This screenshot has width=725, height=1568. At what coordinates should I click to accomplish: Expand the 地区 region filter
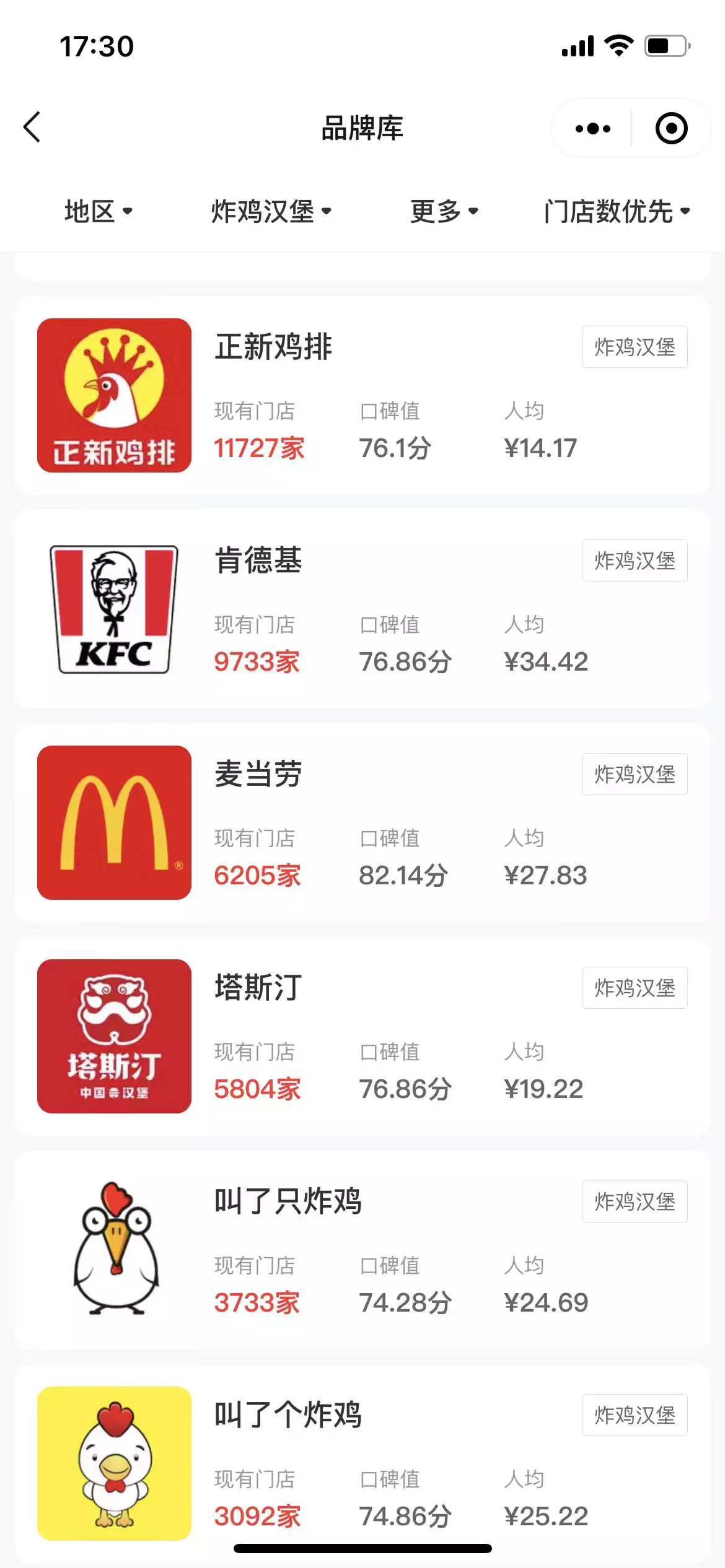(98, 211)
